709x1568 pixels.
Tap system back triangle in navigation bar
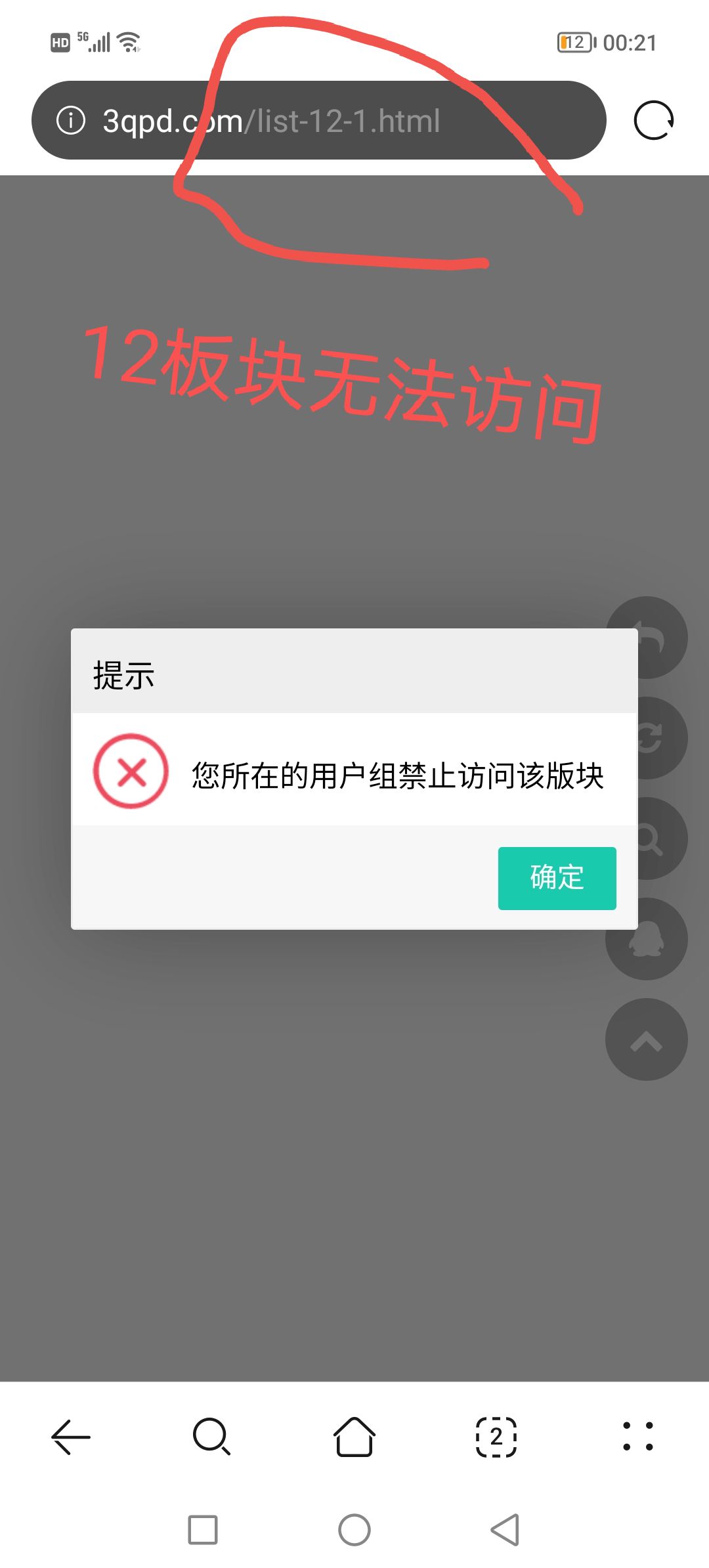505,1530
